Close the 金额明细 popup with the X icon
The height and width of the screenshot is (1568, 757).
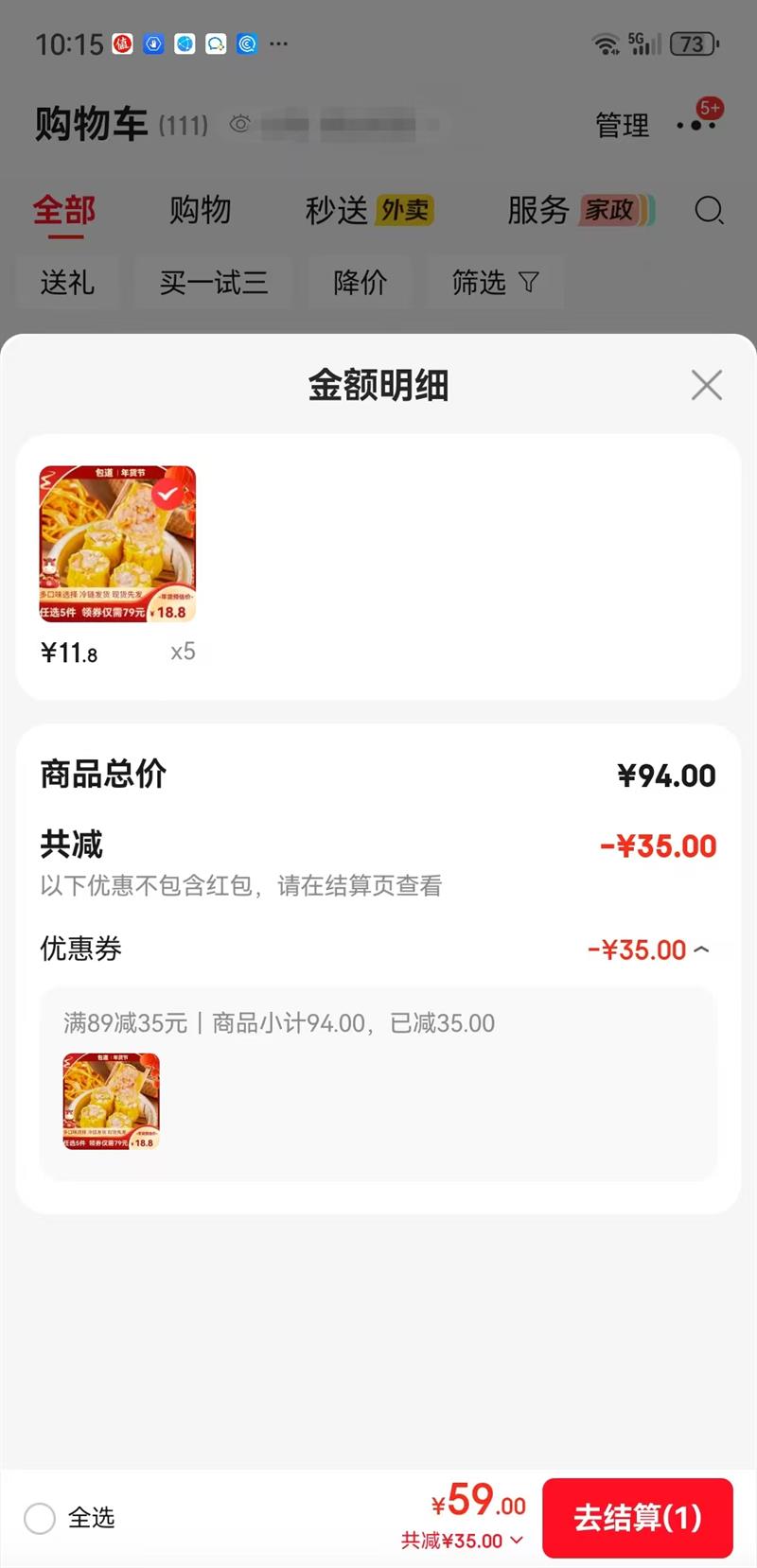(x=707, y=386)
